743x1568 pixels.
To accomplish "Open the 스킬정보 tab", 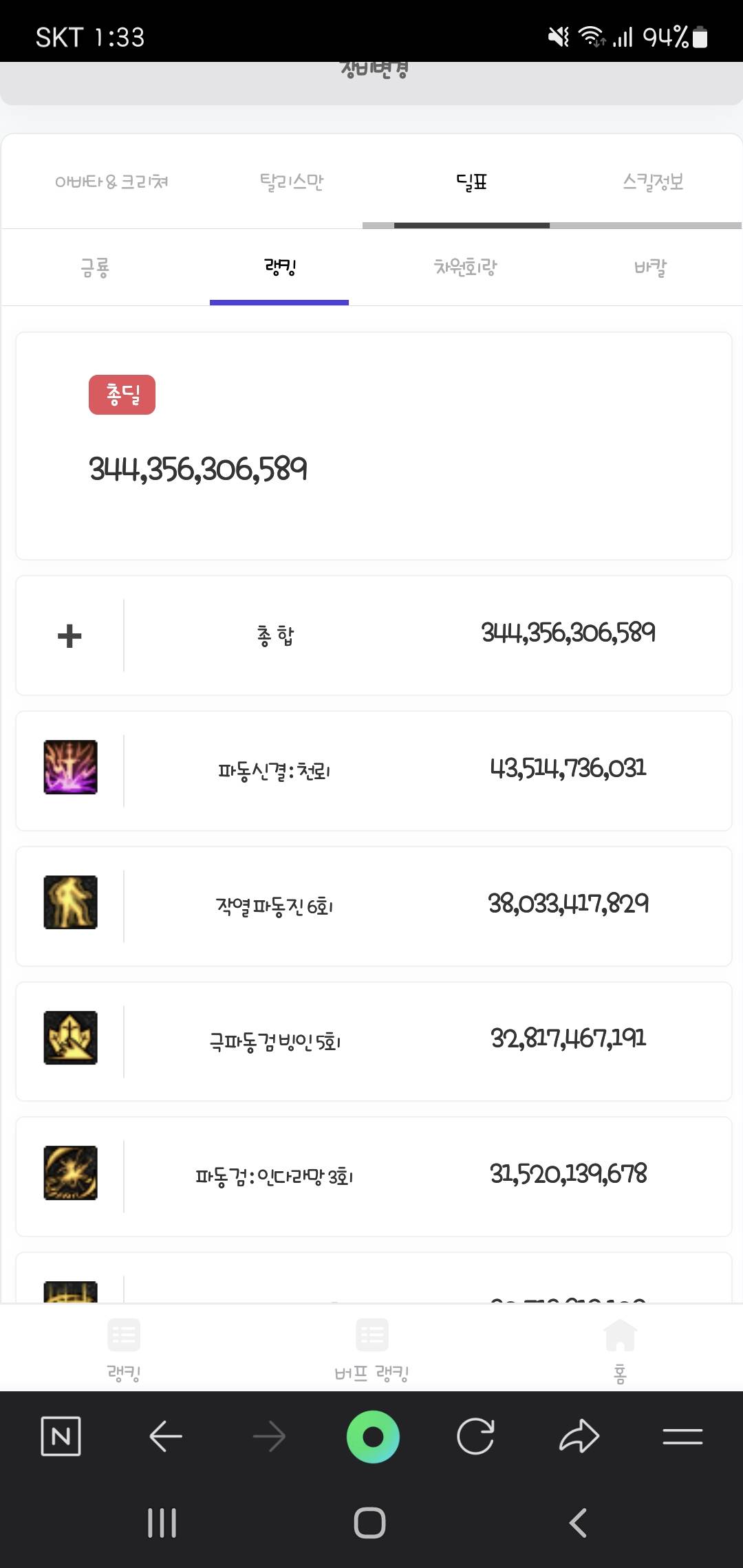I will [x=652, y=182].
